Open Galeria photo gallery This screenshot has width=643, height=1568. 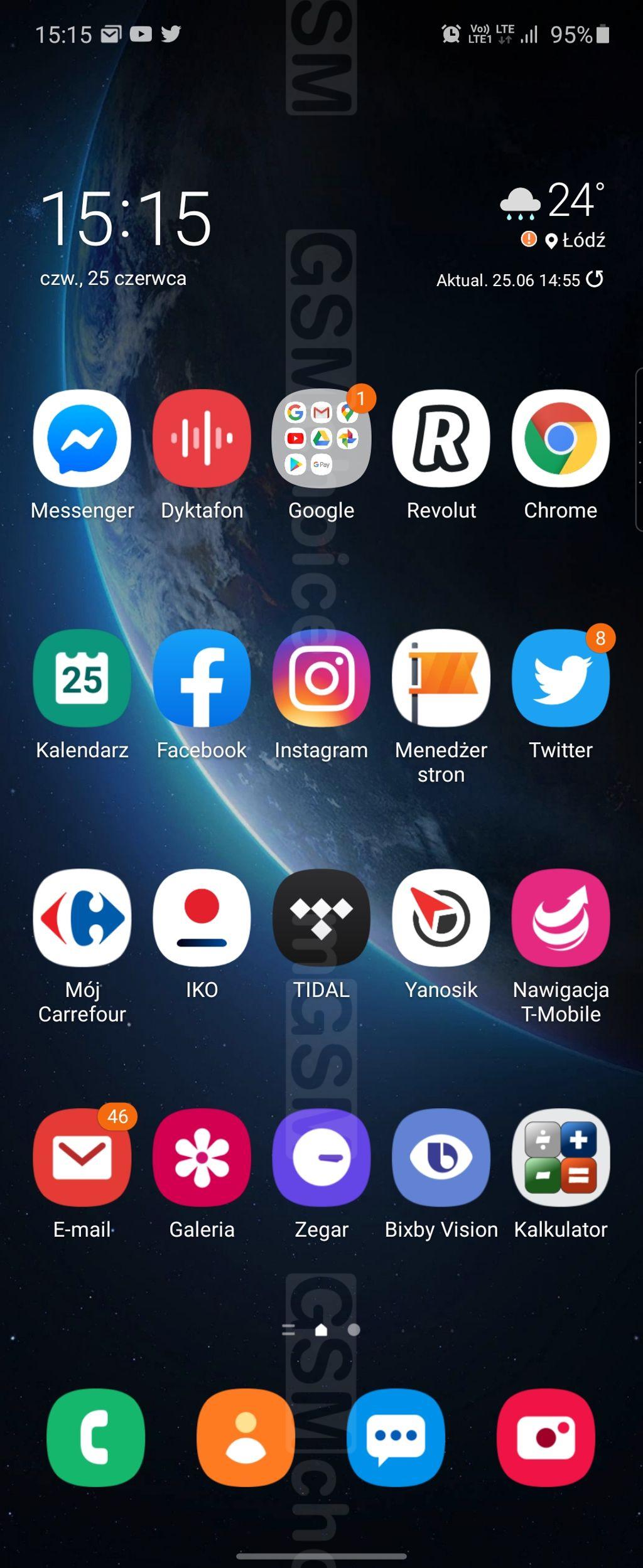pos(202,1158)
